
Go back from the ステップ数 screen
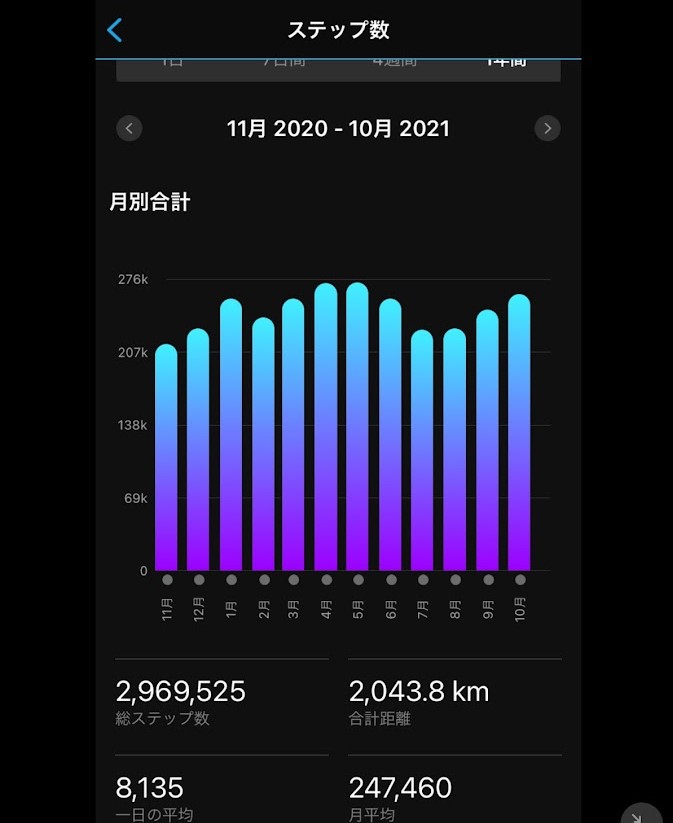pyautogui.click(x=115, y=30)
